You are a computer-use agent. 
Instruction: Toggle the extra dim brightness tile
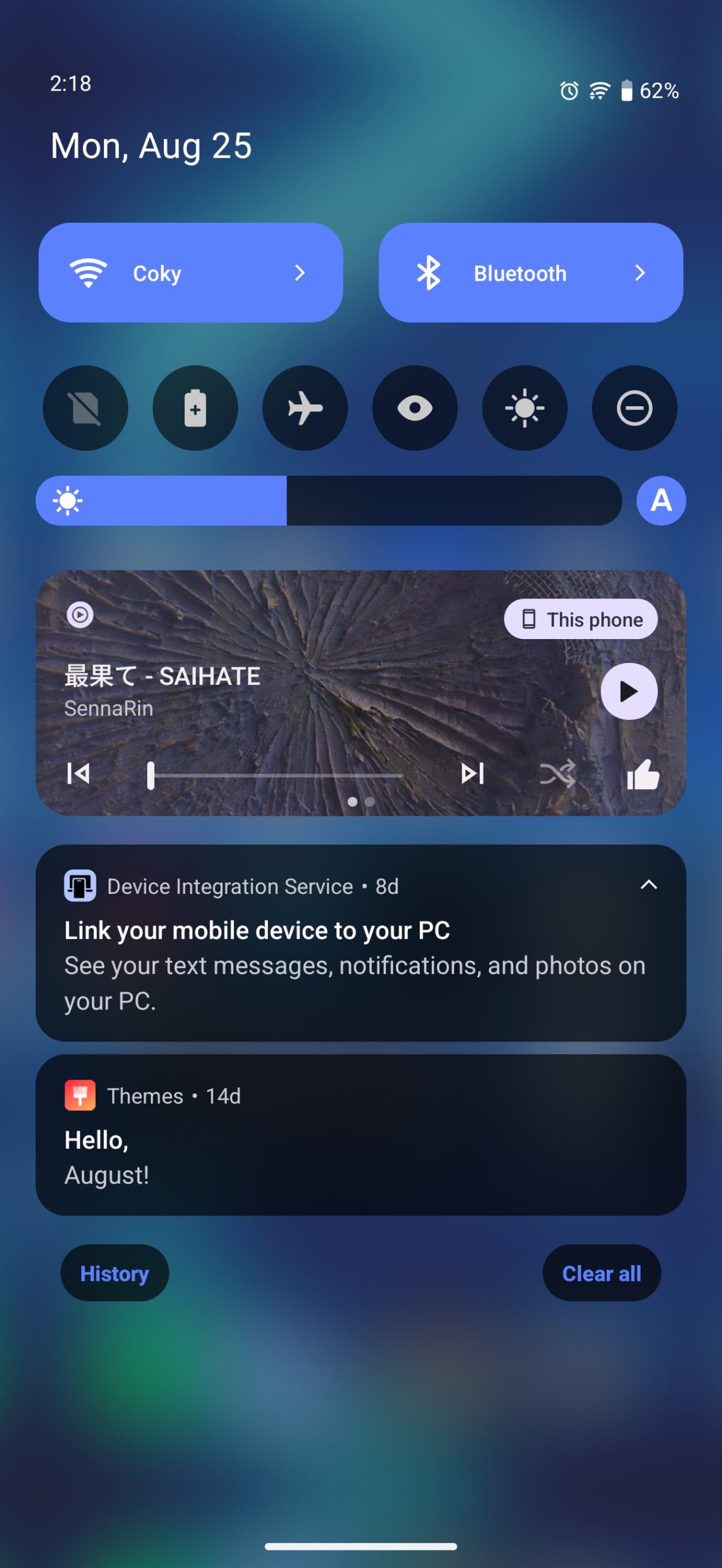524,408
